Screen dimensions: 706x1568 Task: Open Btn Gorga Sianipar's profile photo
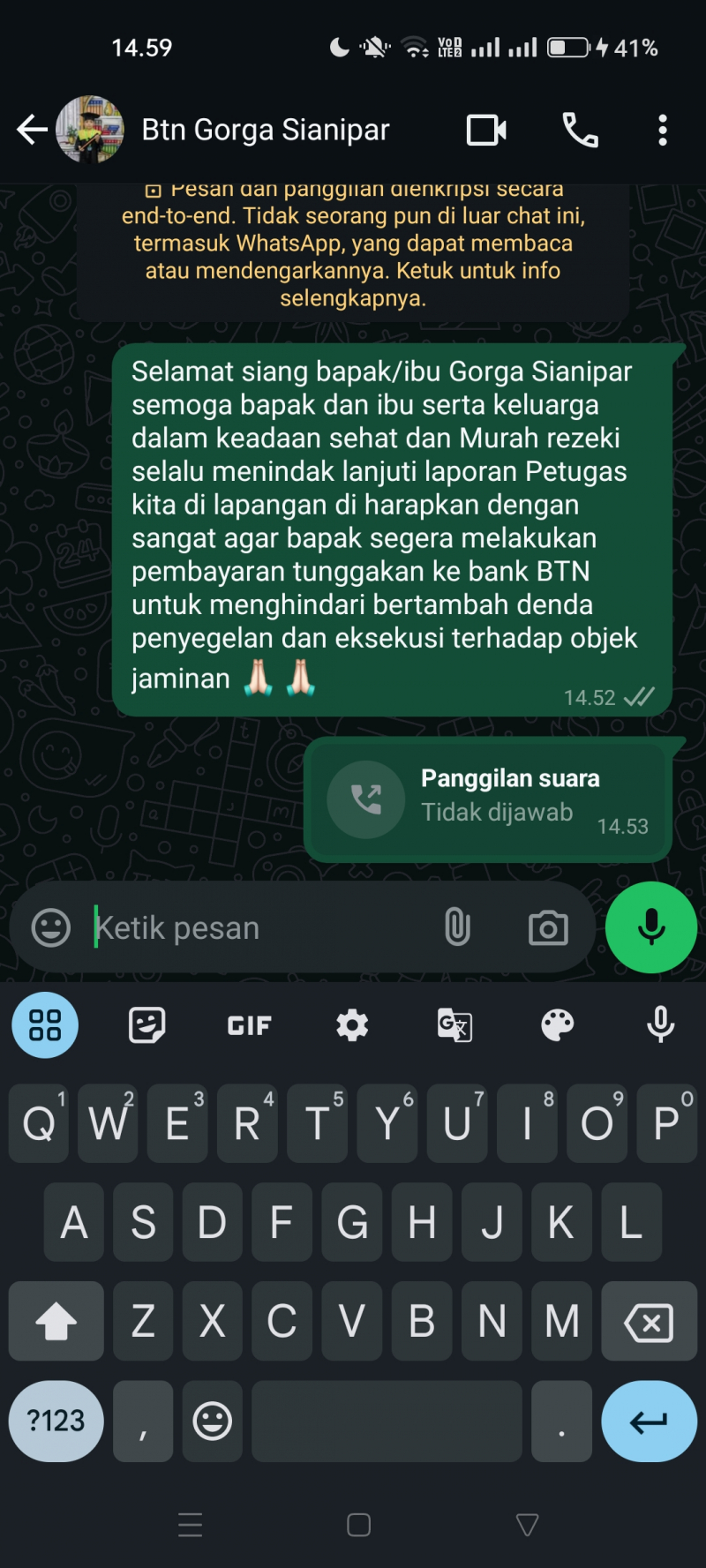coord(90,130)
